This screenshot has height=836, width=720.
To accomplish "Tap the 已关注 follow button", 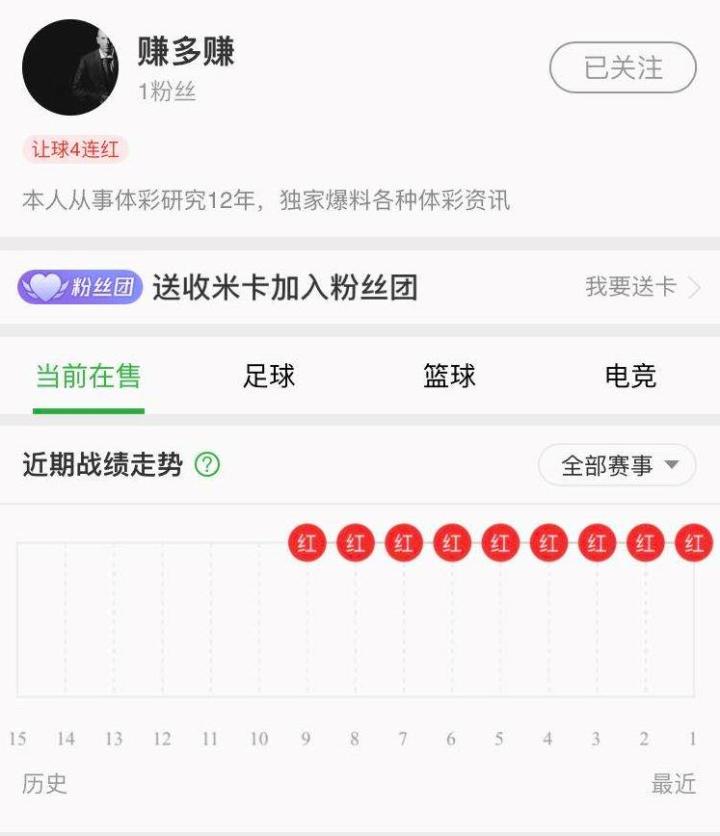I will (x=622, y=68).
